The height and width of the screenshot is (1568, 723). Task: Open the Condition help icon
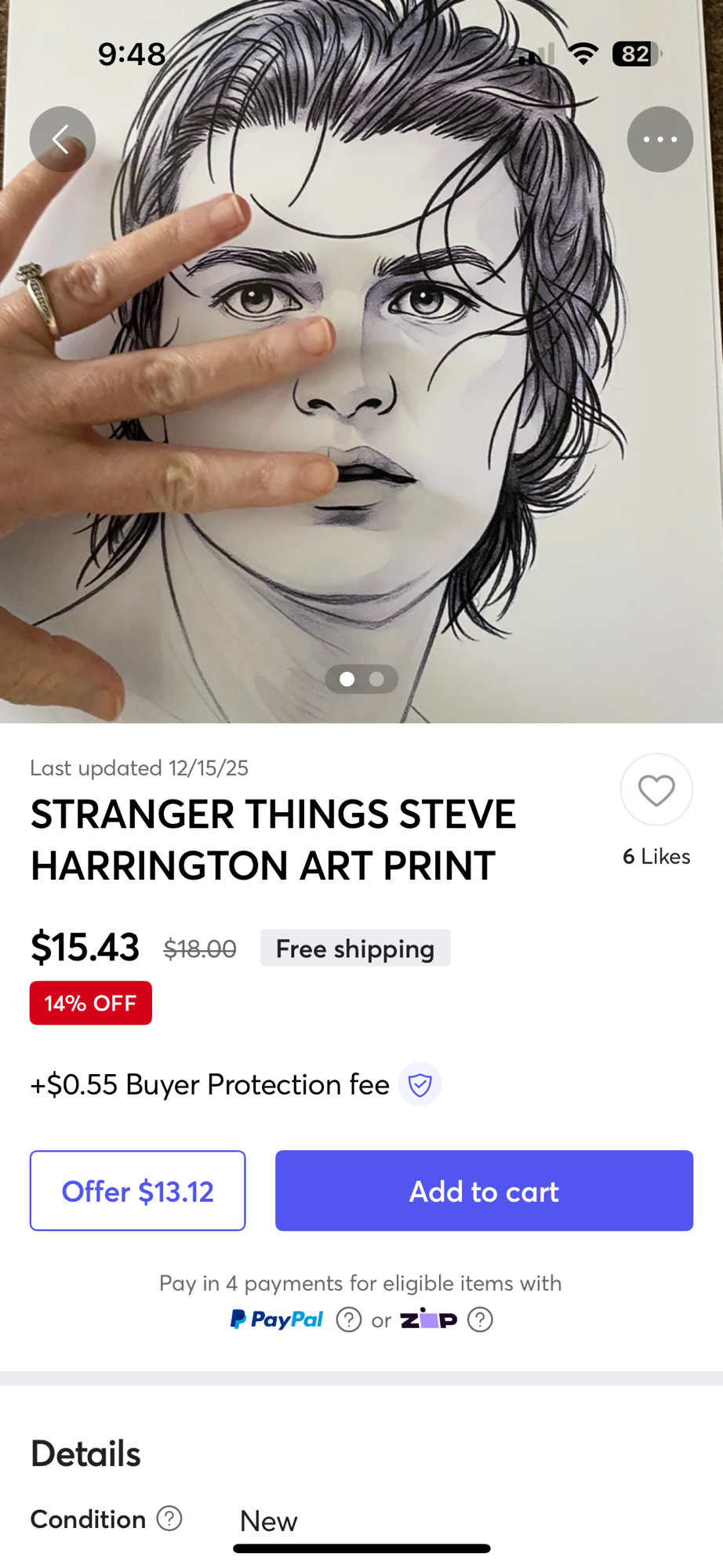169,1519
